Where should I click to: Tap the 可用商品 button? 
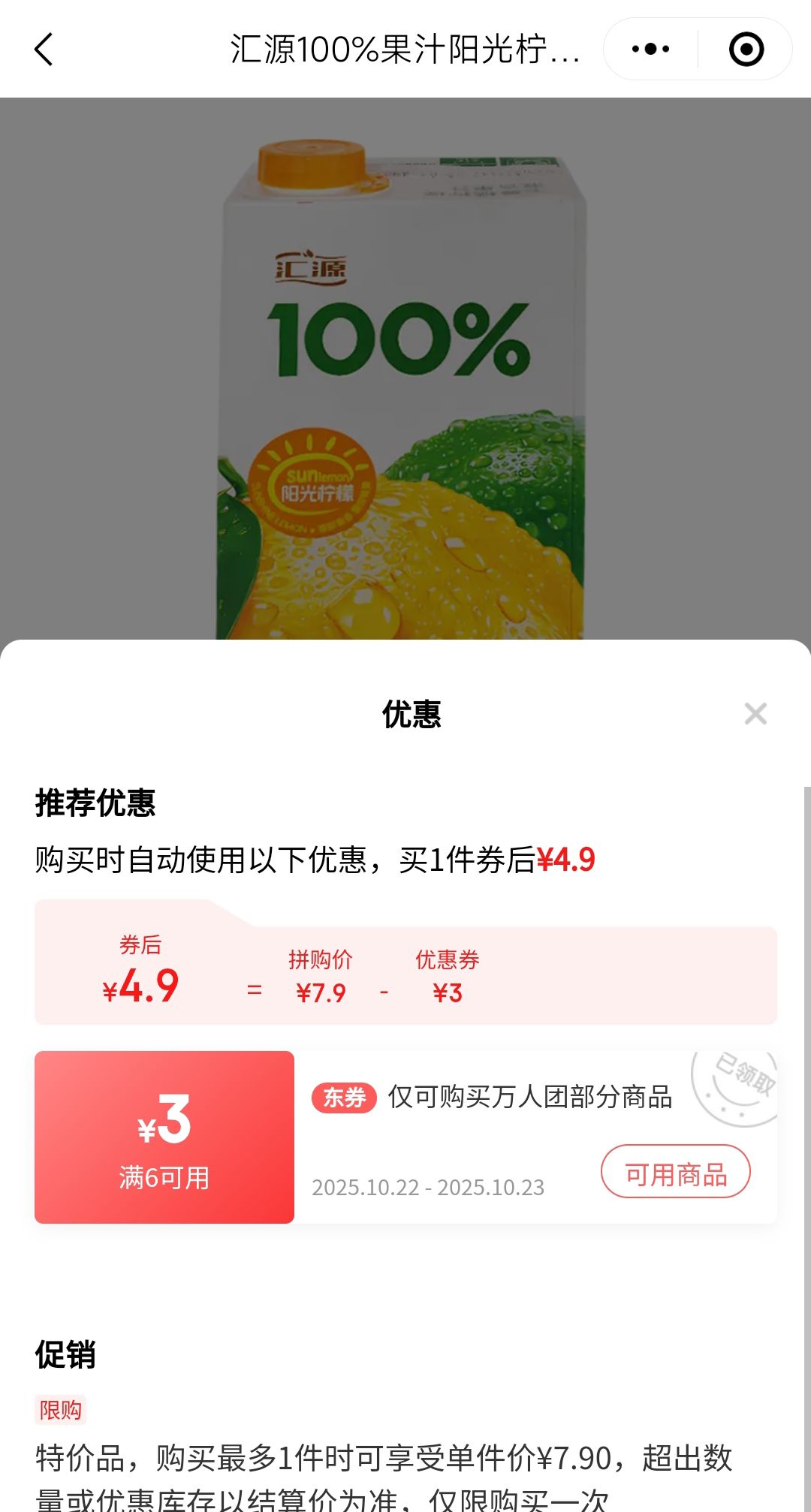pyautogui.click(x=676, y=1171)
